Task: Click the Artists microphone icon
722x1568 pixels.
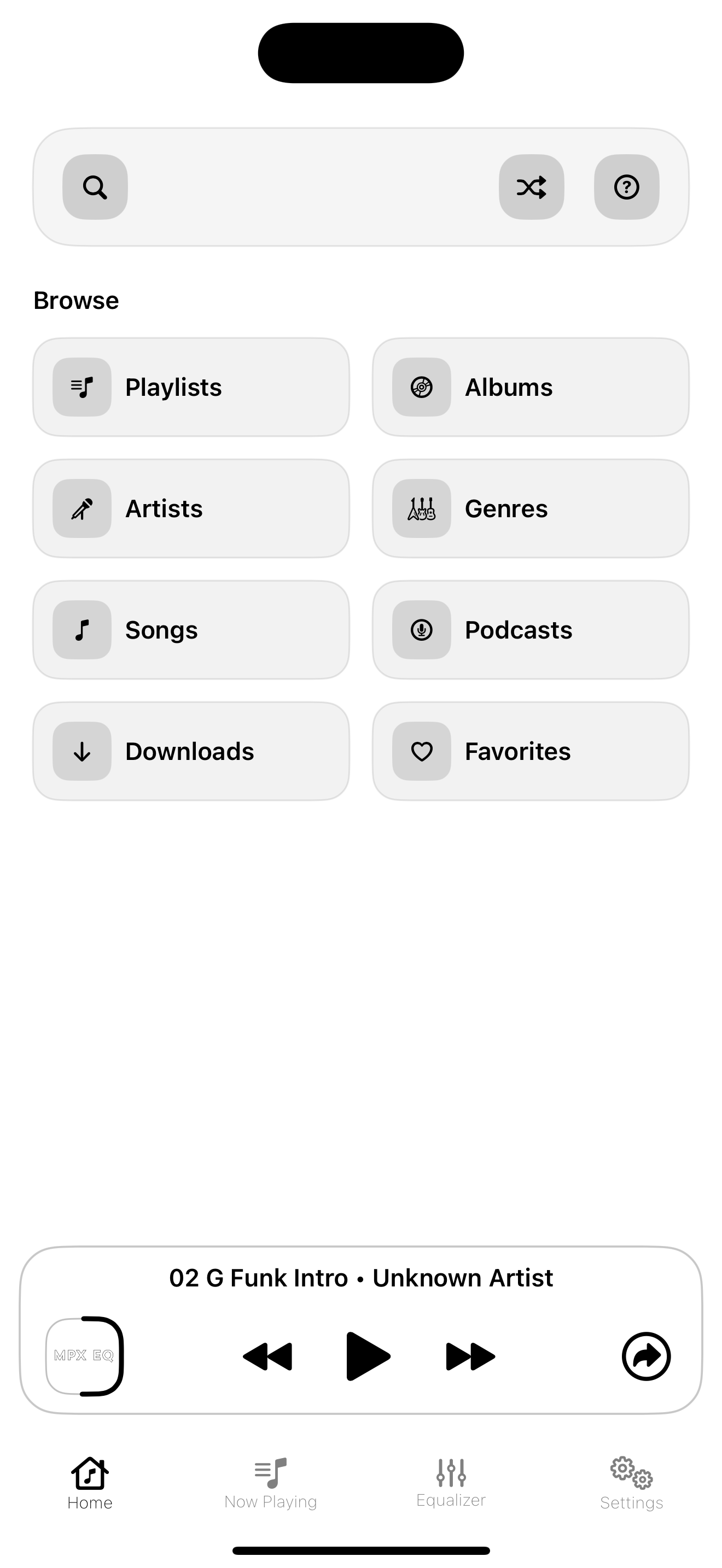Action: [x=81, y=508]
